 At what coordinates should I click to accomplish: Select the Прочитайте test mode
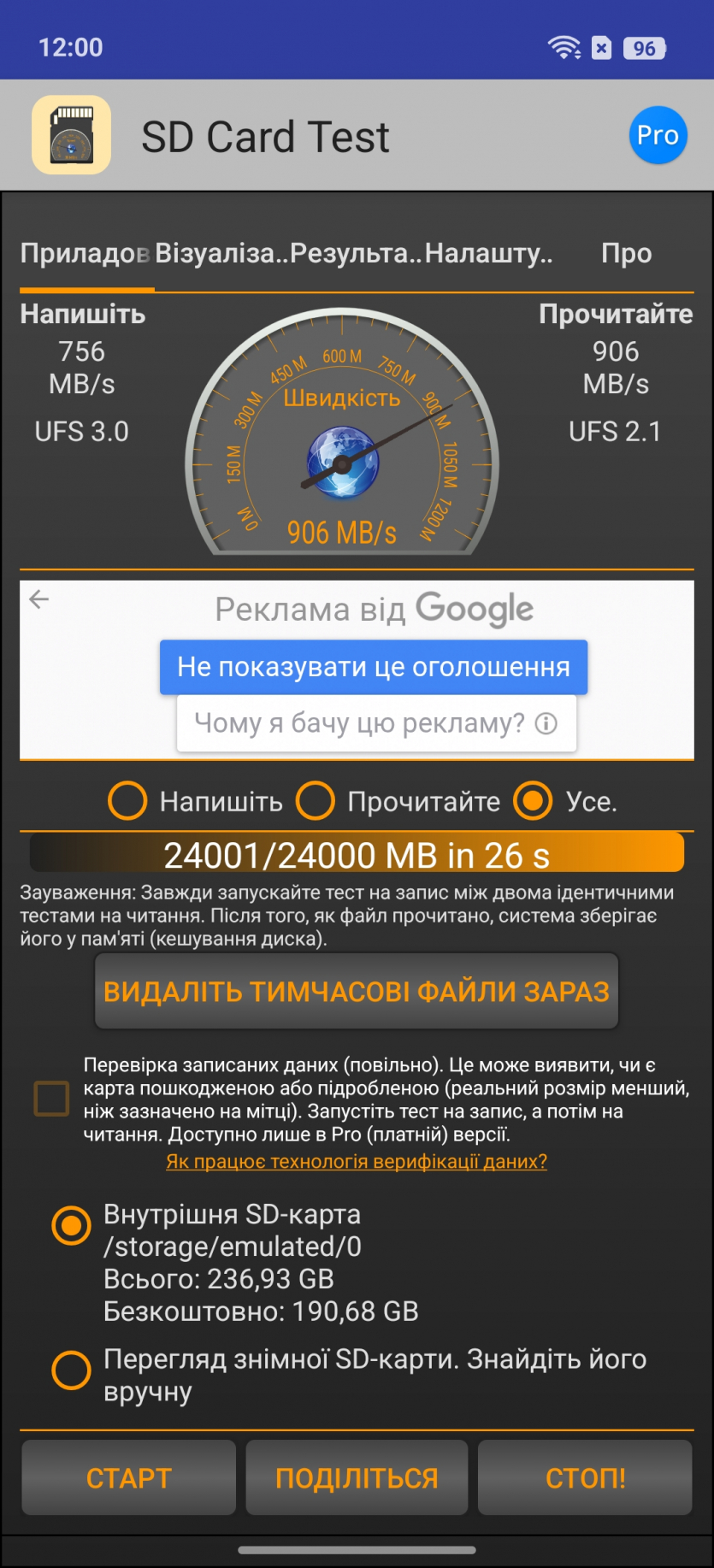[316, 801]
